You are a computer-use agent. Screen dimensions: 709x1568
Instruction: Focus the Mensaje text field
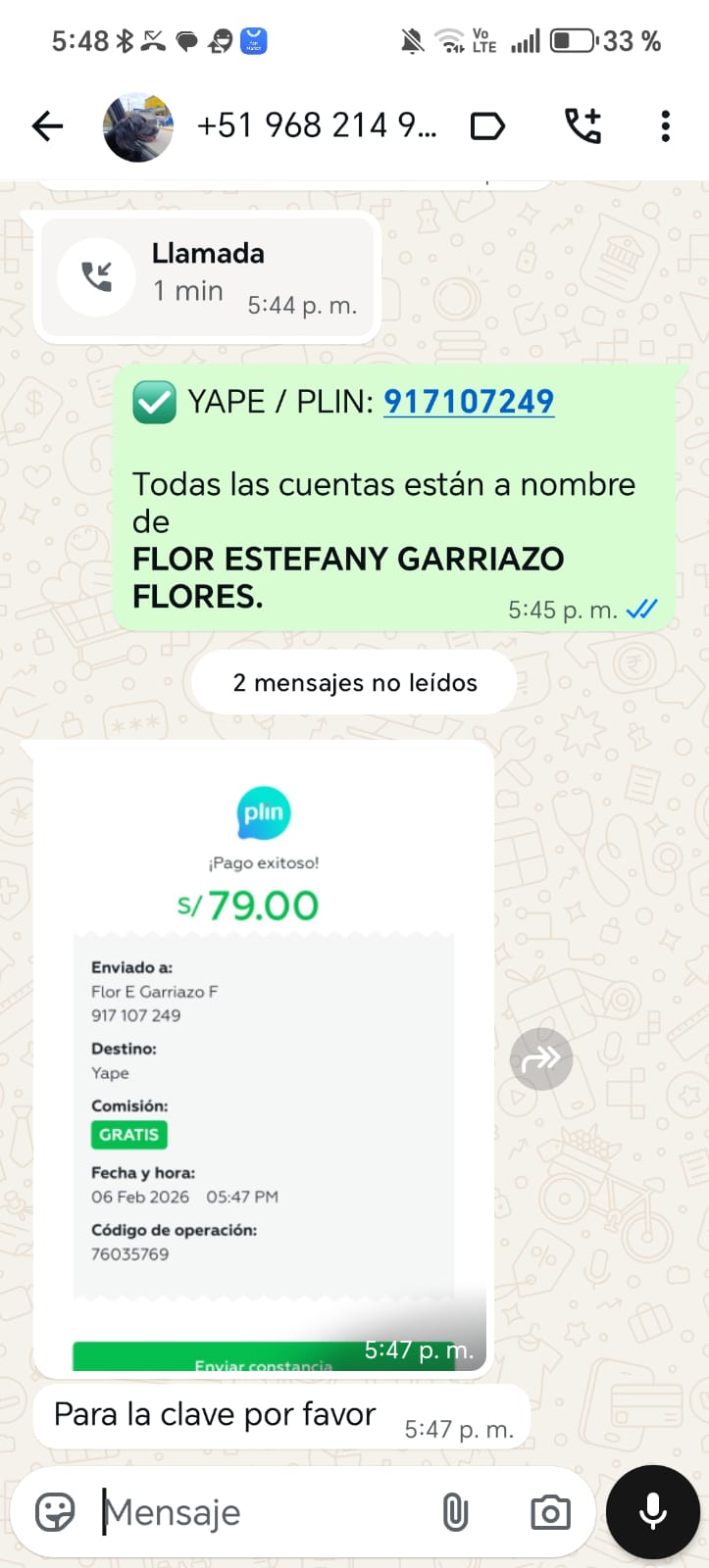(265, 1512)
